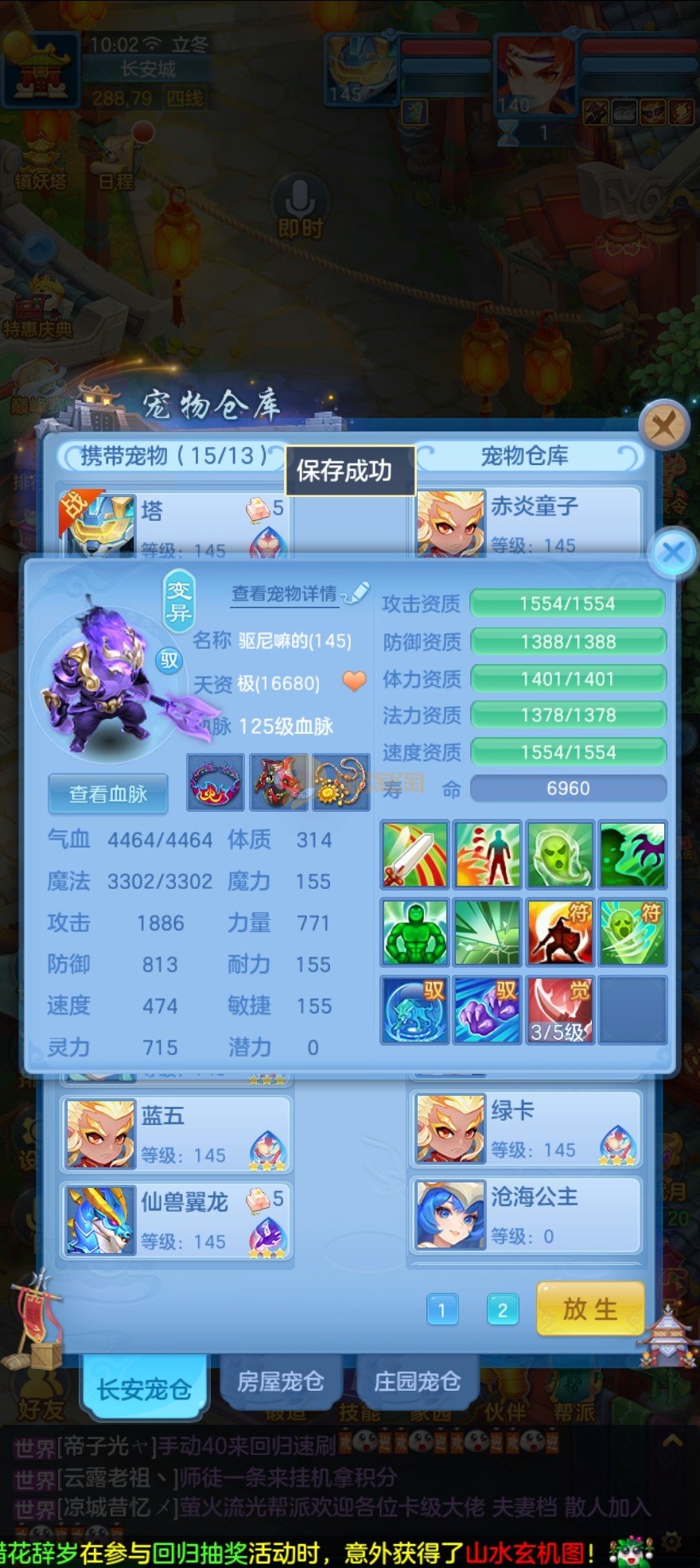Screen dimensions: 700x1568
Task: Toggle the orange heart favorite icon
Action: (354, 681)
